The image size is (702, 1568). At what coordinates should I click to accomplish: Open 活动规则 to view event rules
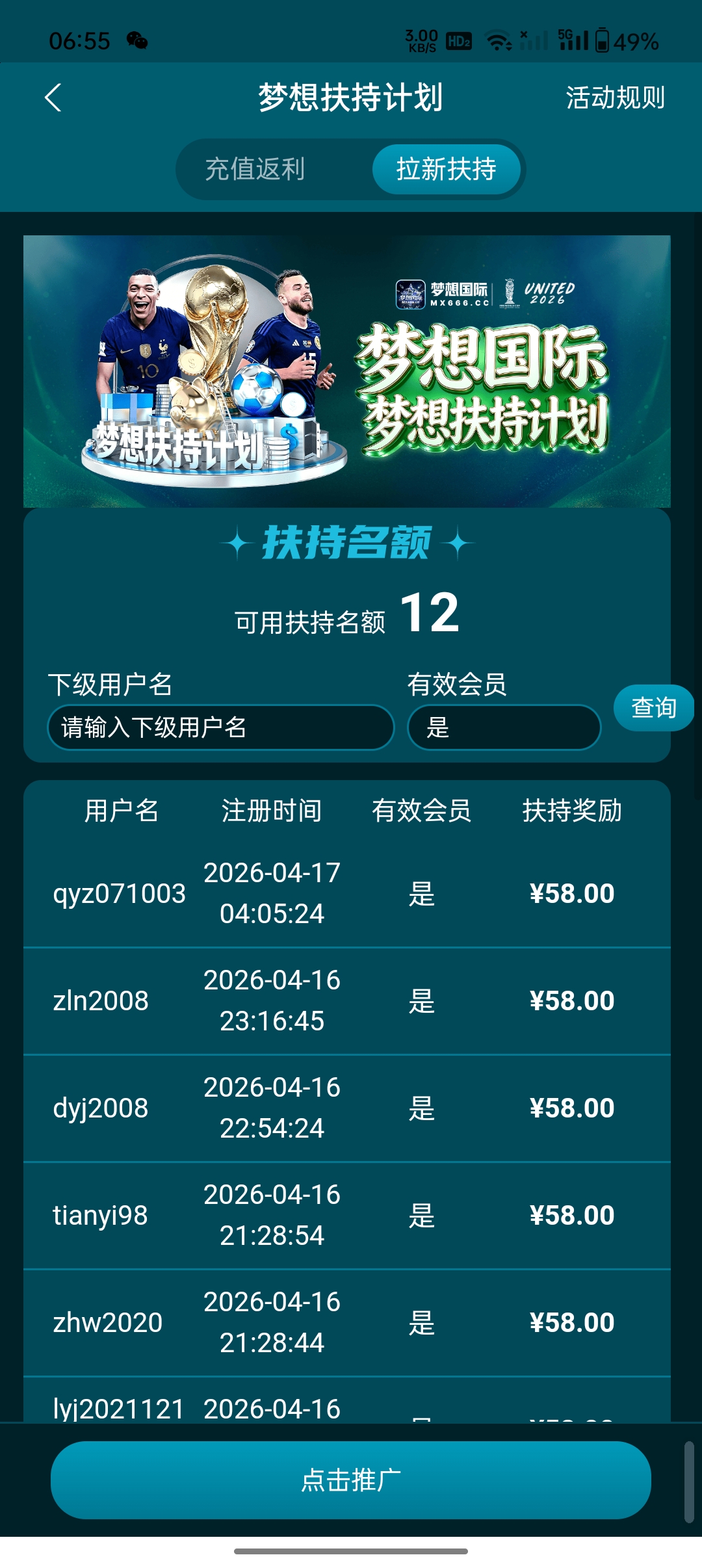tap(614, 98)
